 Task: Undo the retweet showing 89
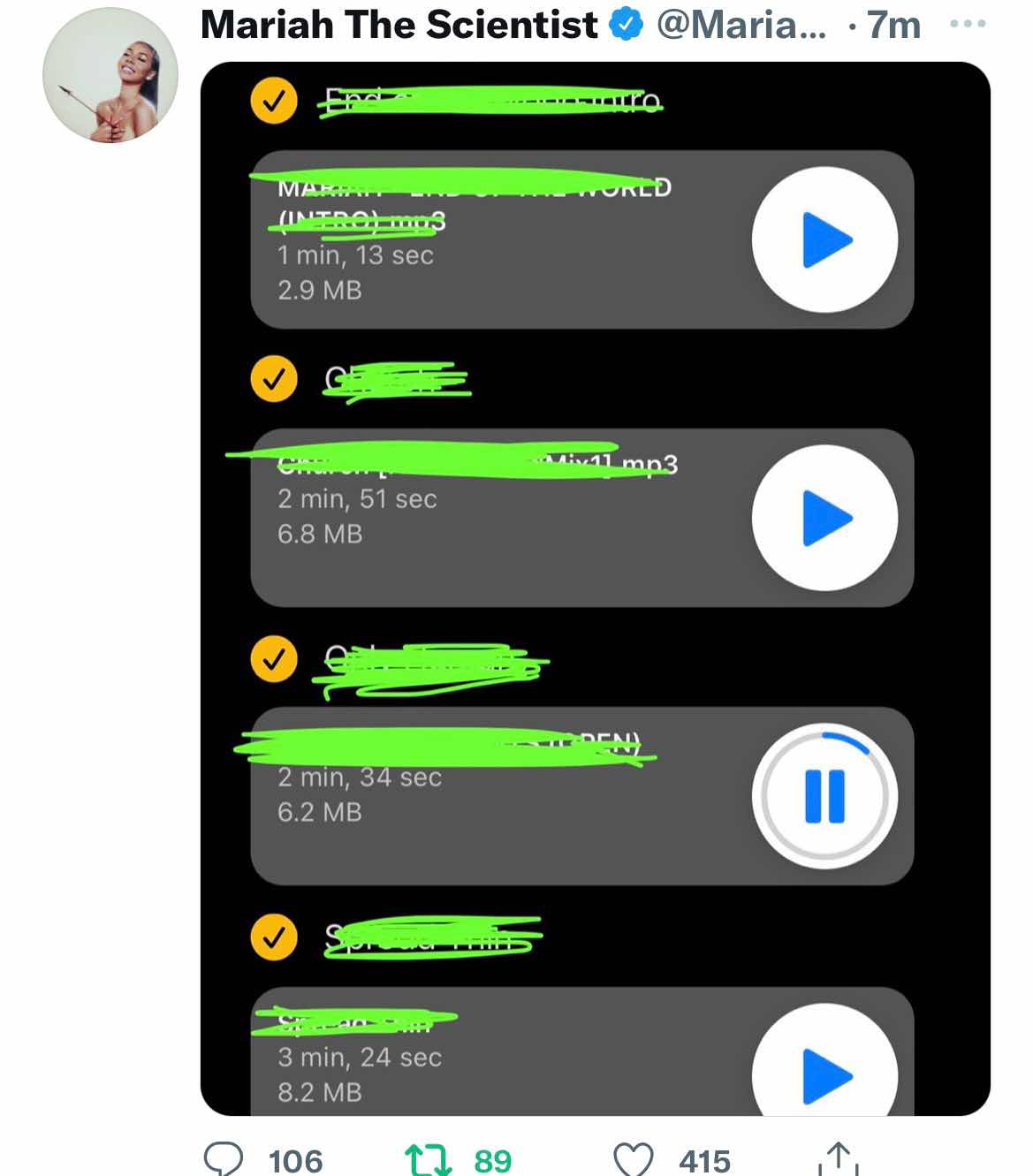428,1159
